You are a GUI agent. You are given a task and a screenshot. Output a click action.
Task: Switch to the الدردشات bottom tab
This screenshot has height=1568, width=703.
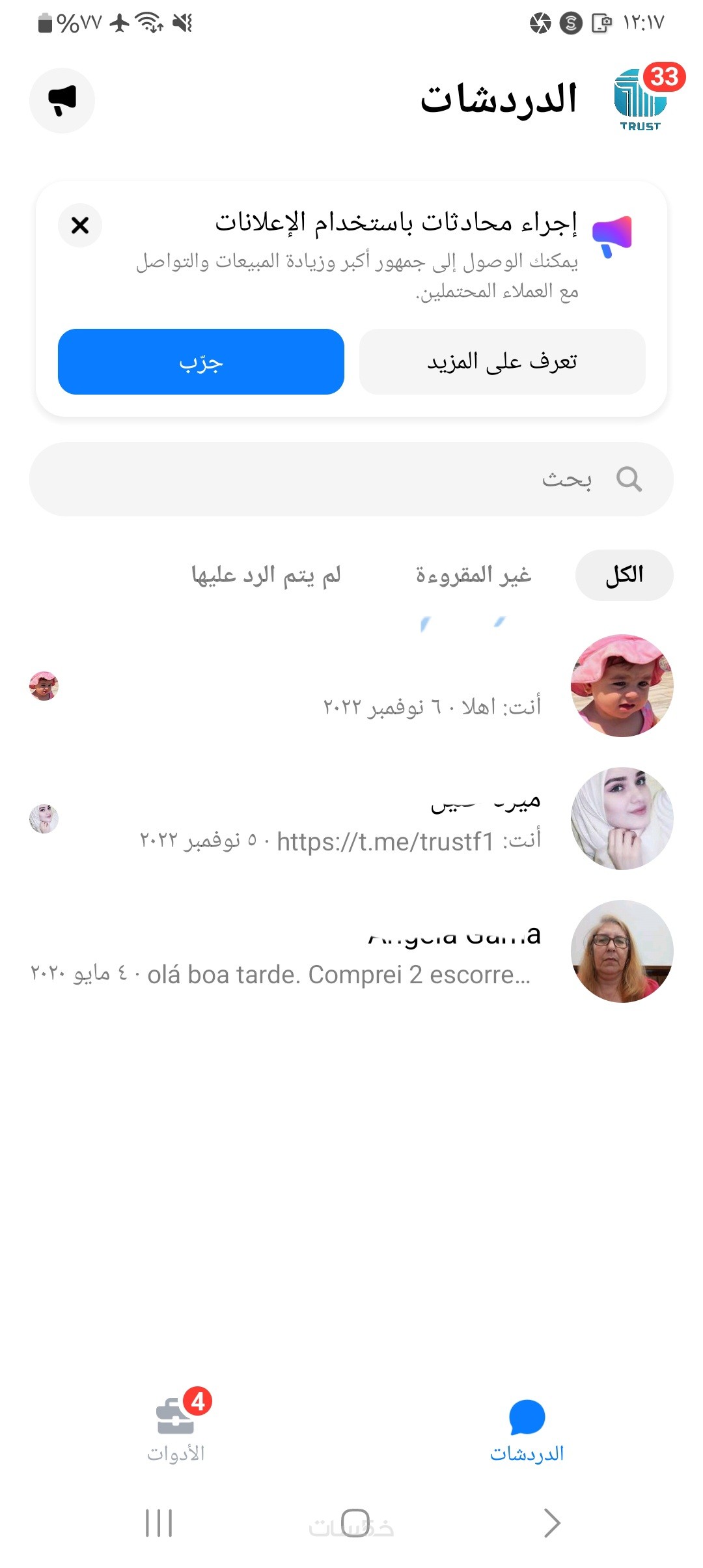(527, 1427)
